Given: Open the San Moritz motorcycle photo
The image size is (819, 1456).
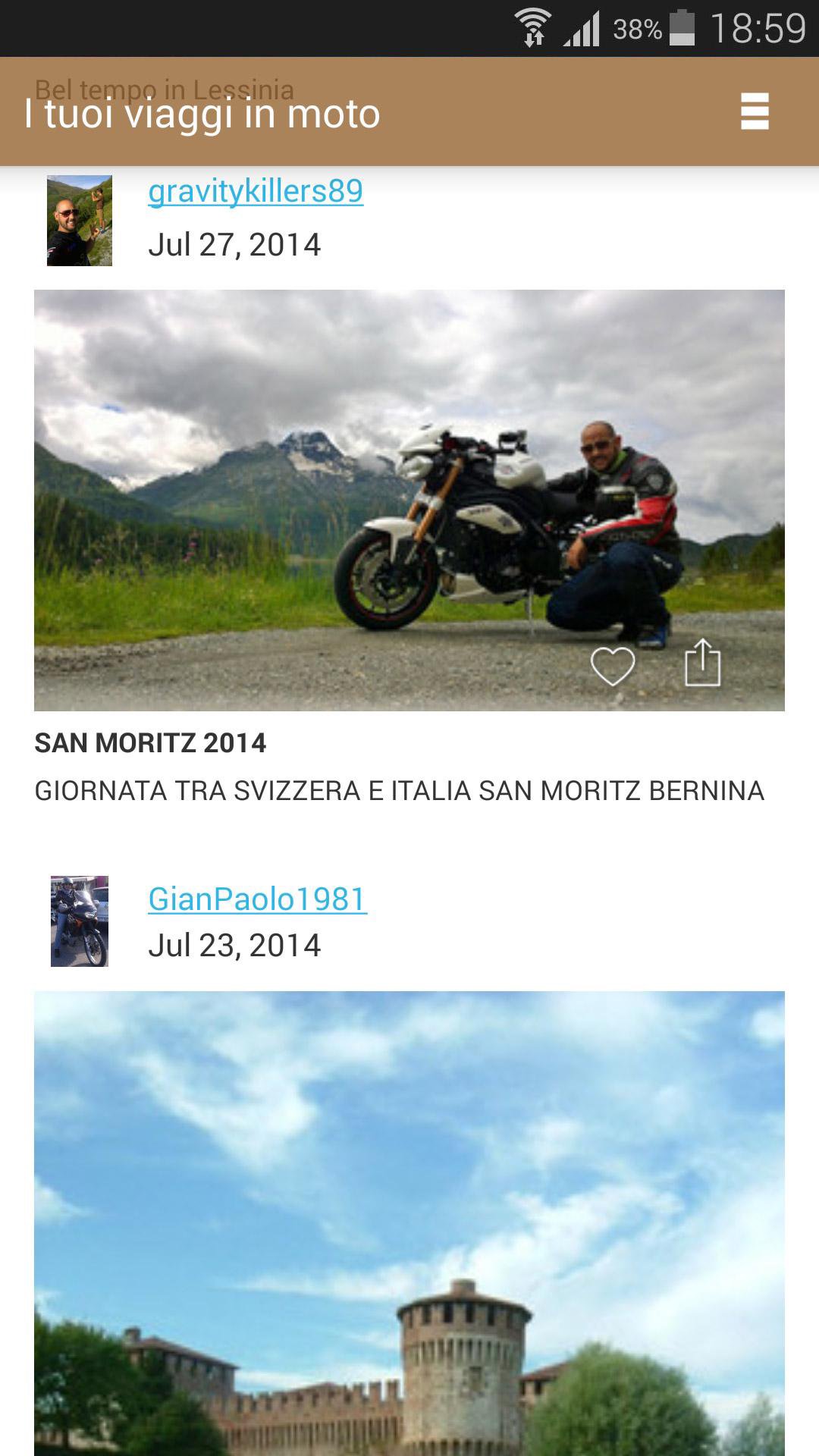Looking at the screenshot, I should point(409,500).
